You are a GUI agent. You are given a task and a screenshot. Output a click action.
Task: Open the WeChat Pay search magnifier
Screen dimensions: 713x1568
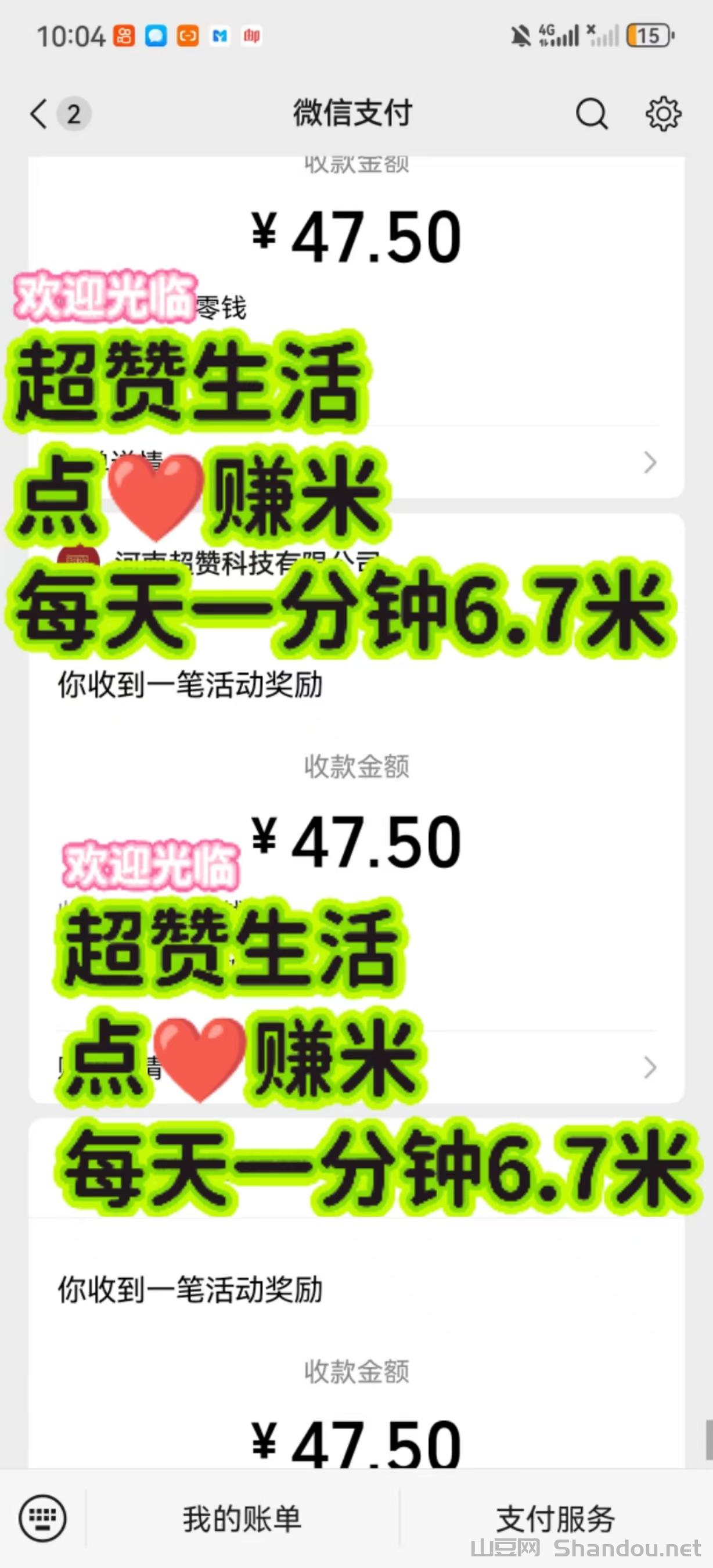(590, 113)
